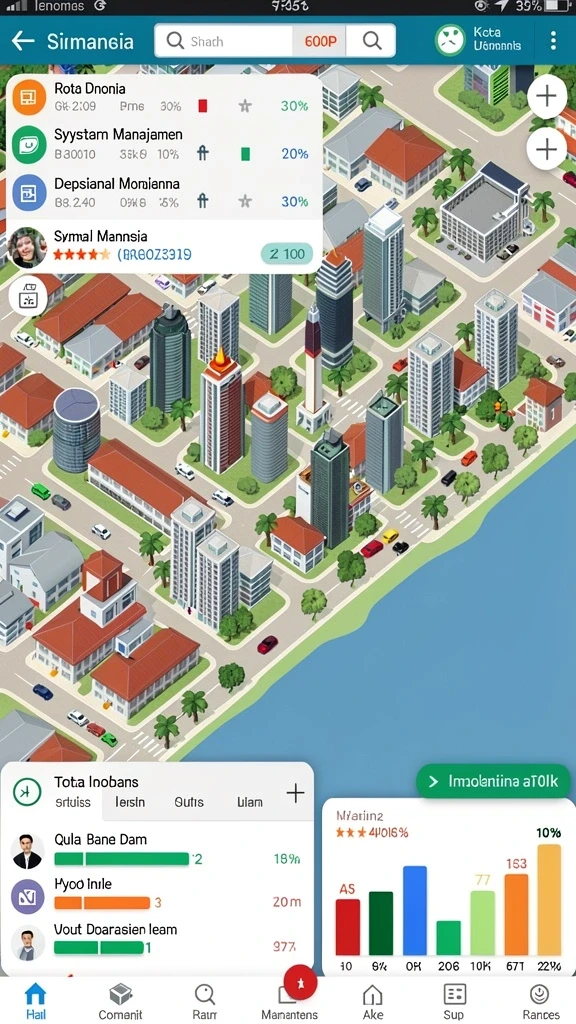Open the Rances tab

tap(540, 1001)
